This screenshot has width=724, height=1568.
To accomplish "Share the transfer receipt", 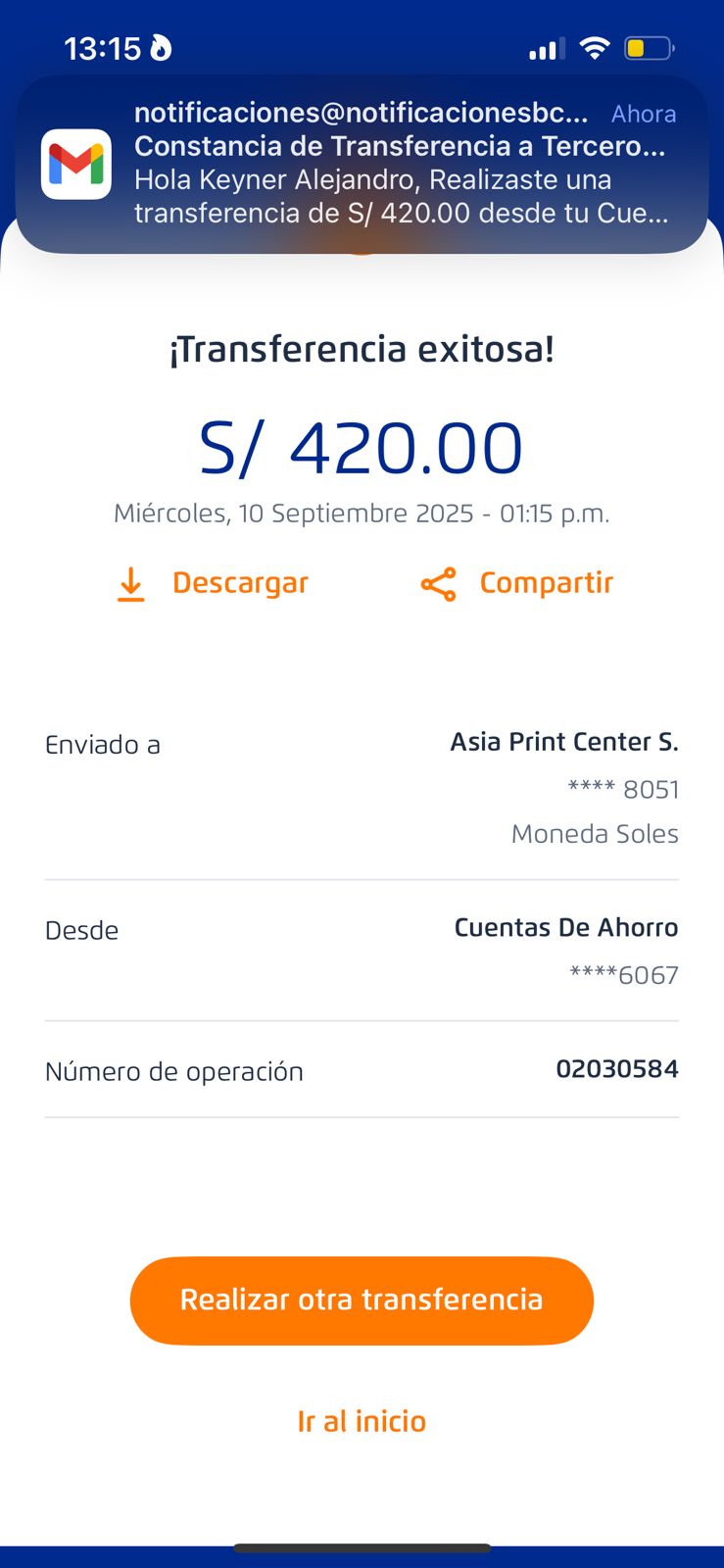I will point(517,583).
